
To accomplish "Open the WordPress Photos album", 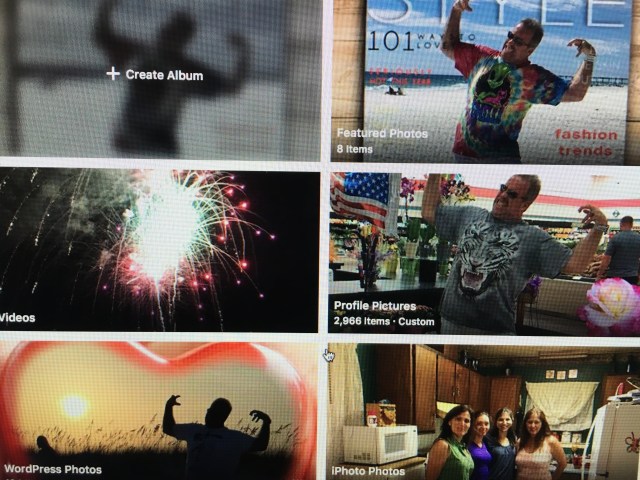I will 158,412.
